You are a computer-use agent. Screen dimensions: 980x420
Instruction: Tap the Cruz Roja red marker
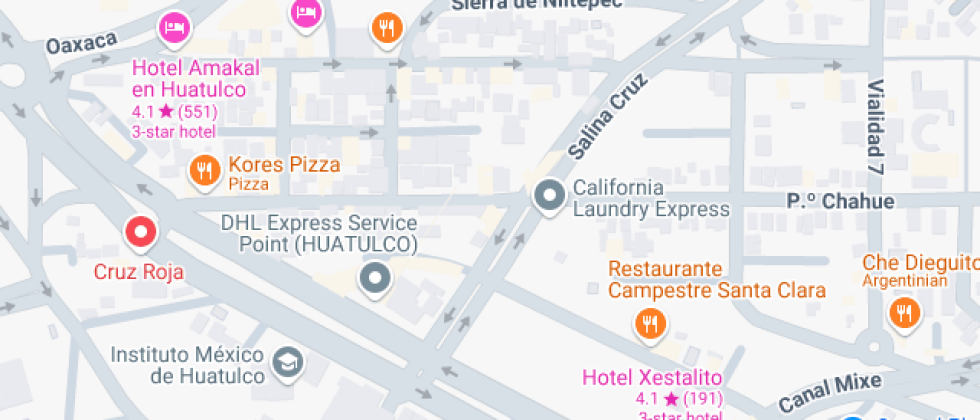(141, 233)
